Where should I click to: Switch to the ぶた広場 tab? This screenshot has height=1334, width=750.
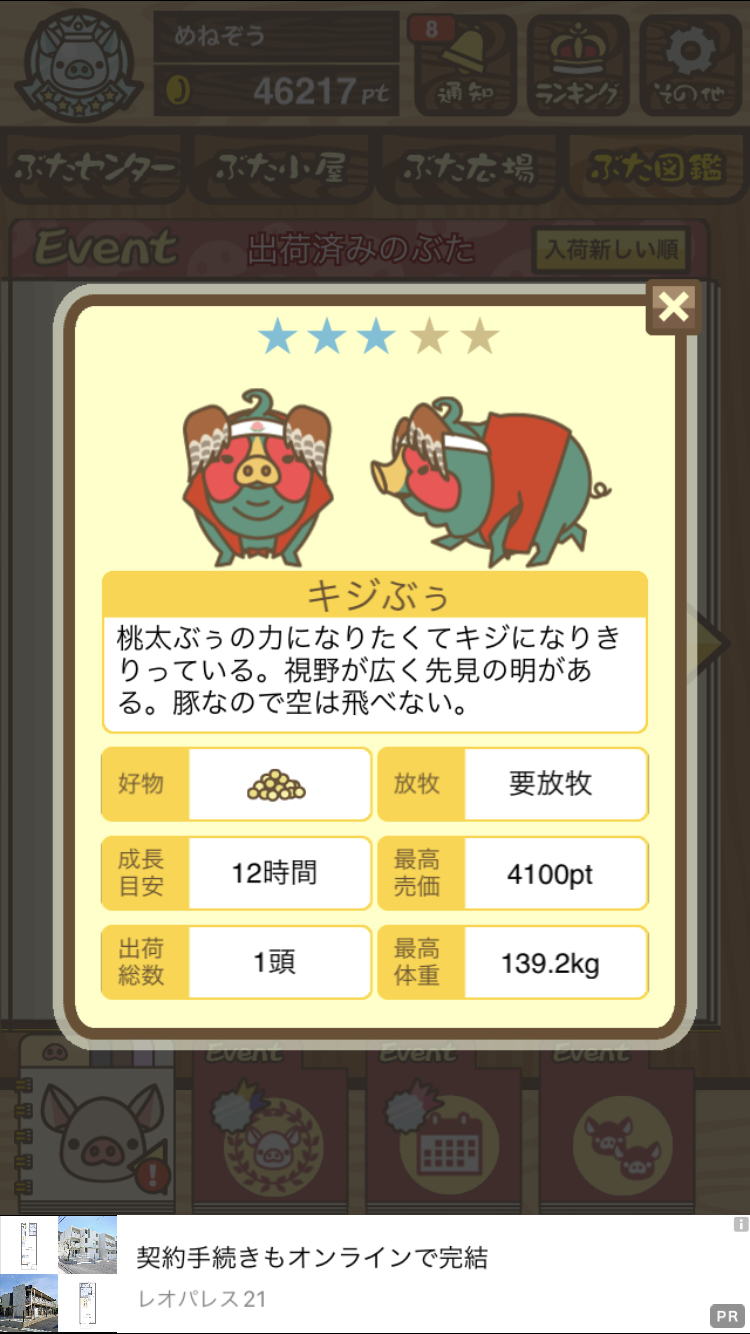(468, 169)
